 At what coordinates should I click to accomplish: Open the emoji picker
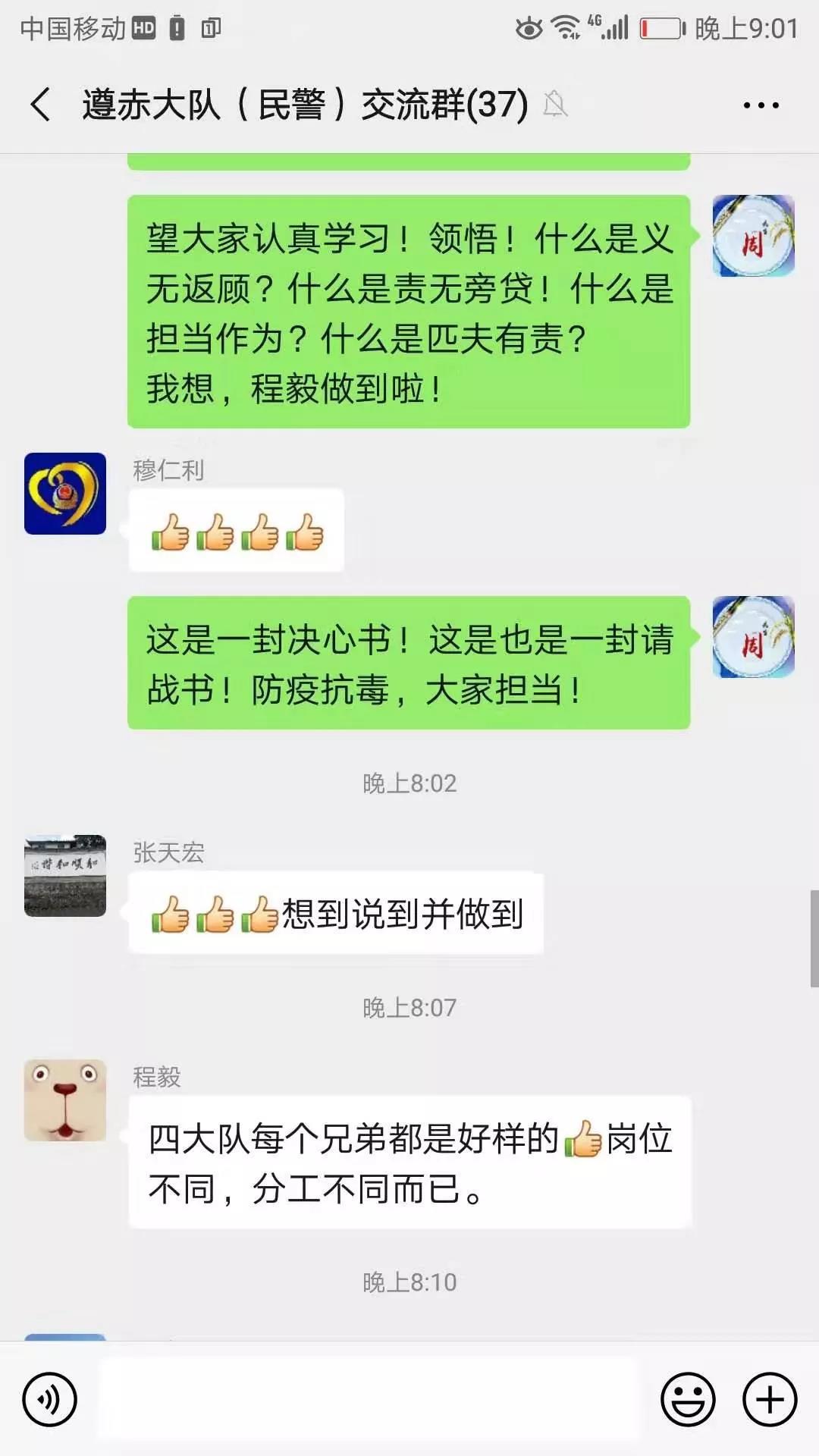pos(688,1399)
